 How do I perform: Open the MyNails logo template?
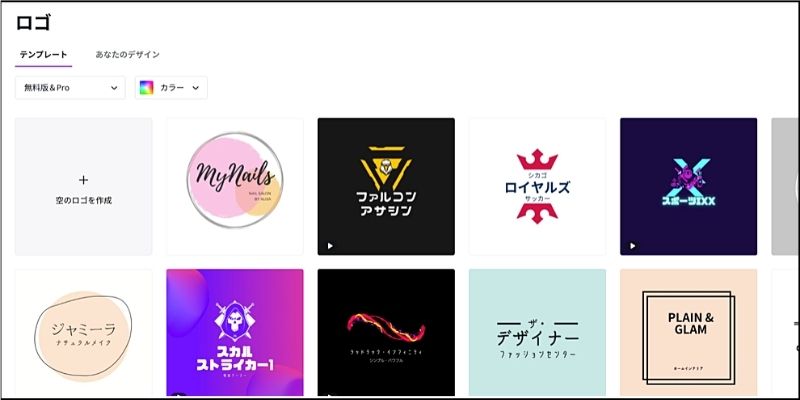(235, 187)
